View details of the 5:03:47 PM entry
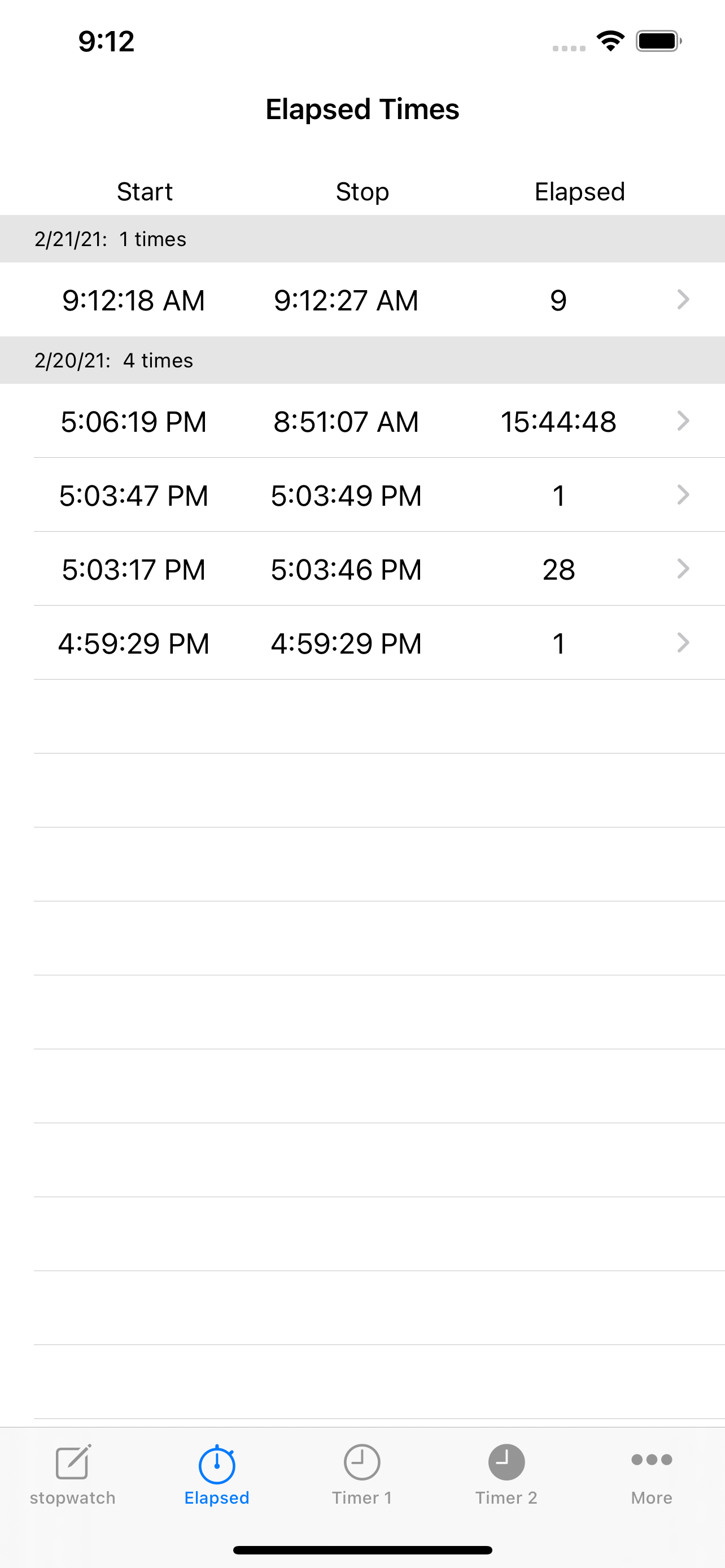The width and height of the screenshot is (725, 1568). tap(362, 495)
